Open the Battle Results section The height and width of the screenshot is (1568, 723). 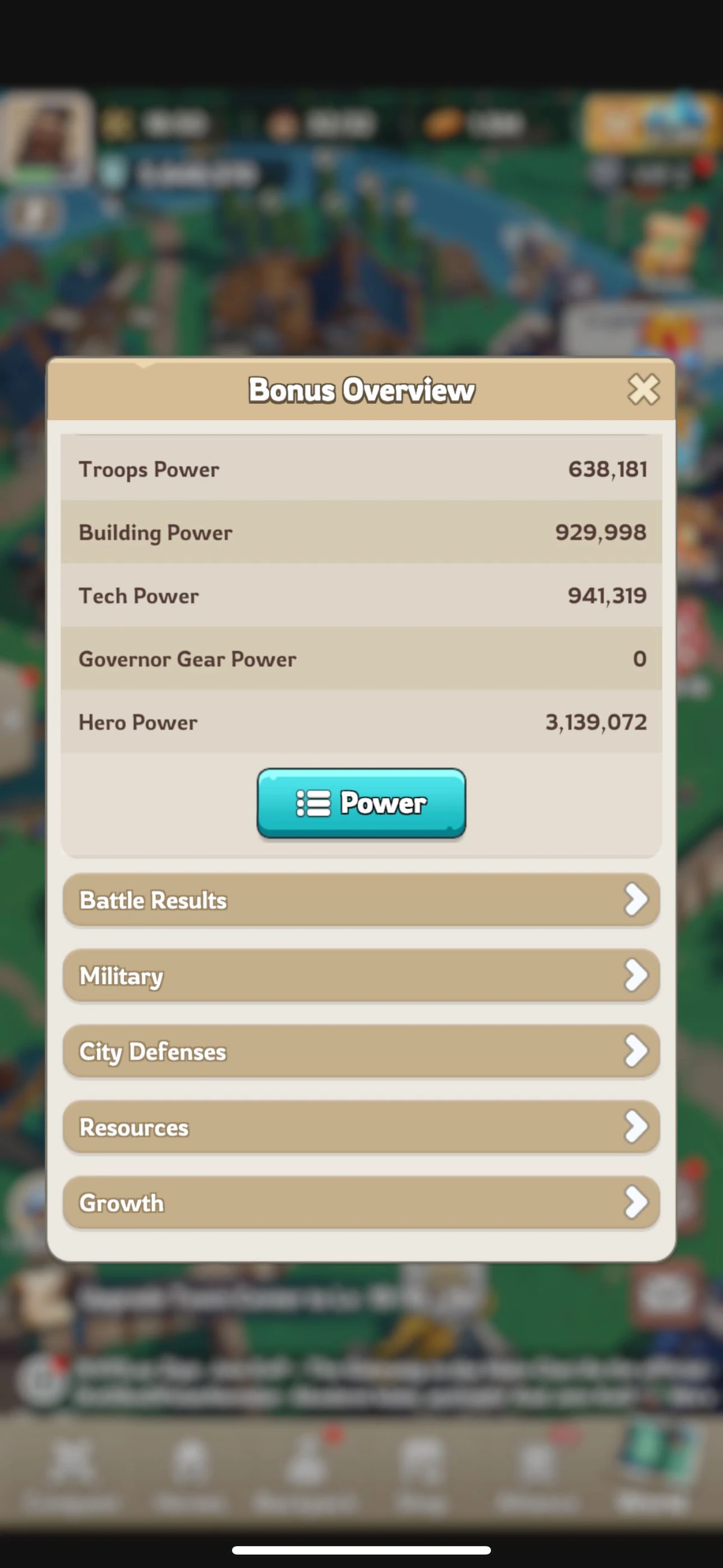tap(361, 899)
